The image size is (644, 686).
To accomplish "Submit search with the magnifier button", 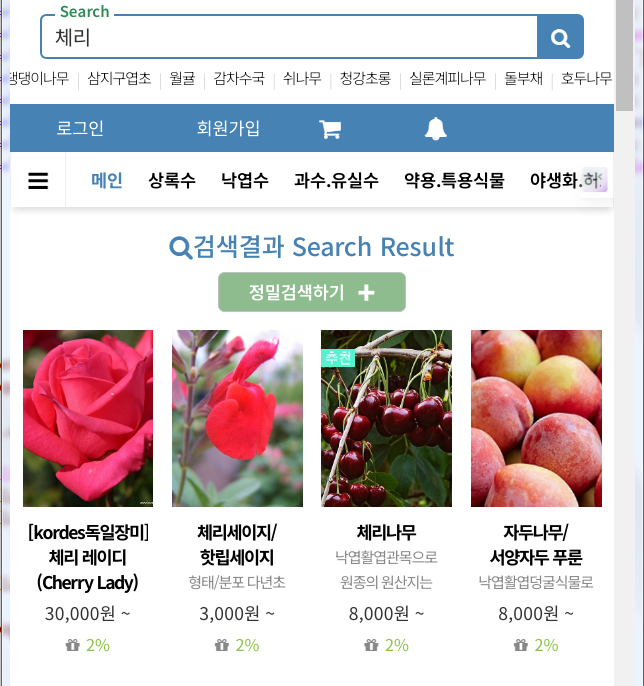I will pyautogui.click(x=560, y=38).
